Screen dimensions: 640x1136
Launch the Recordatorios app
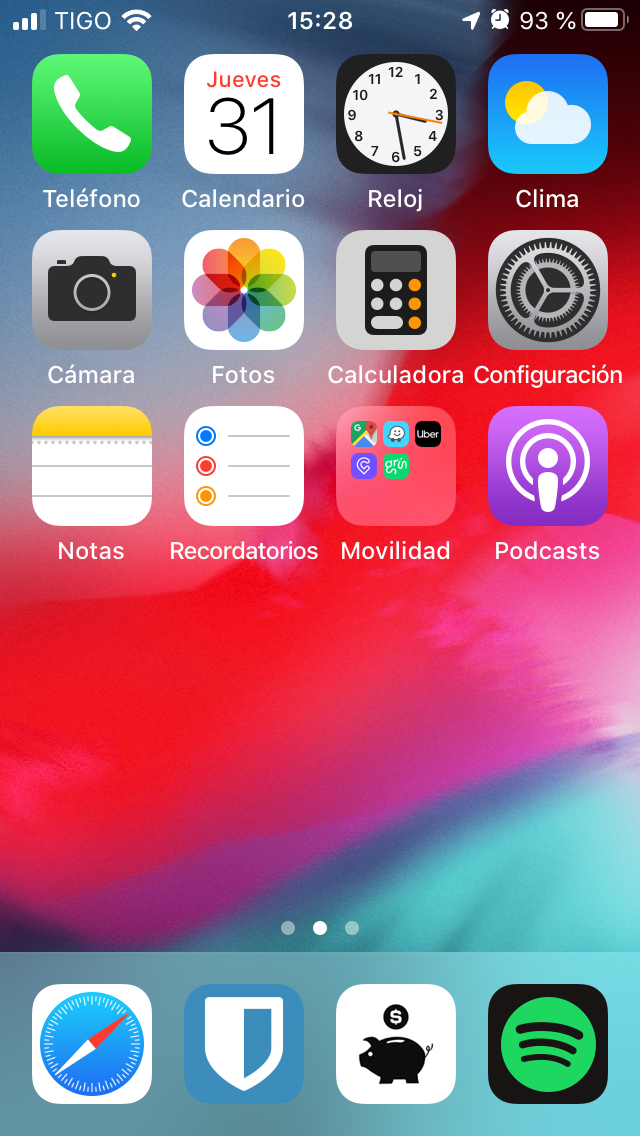tap(244, 466)
